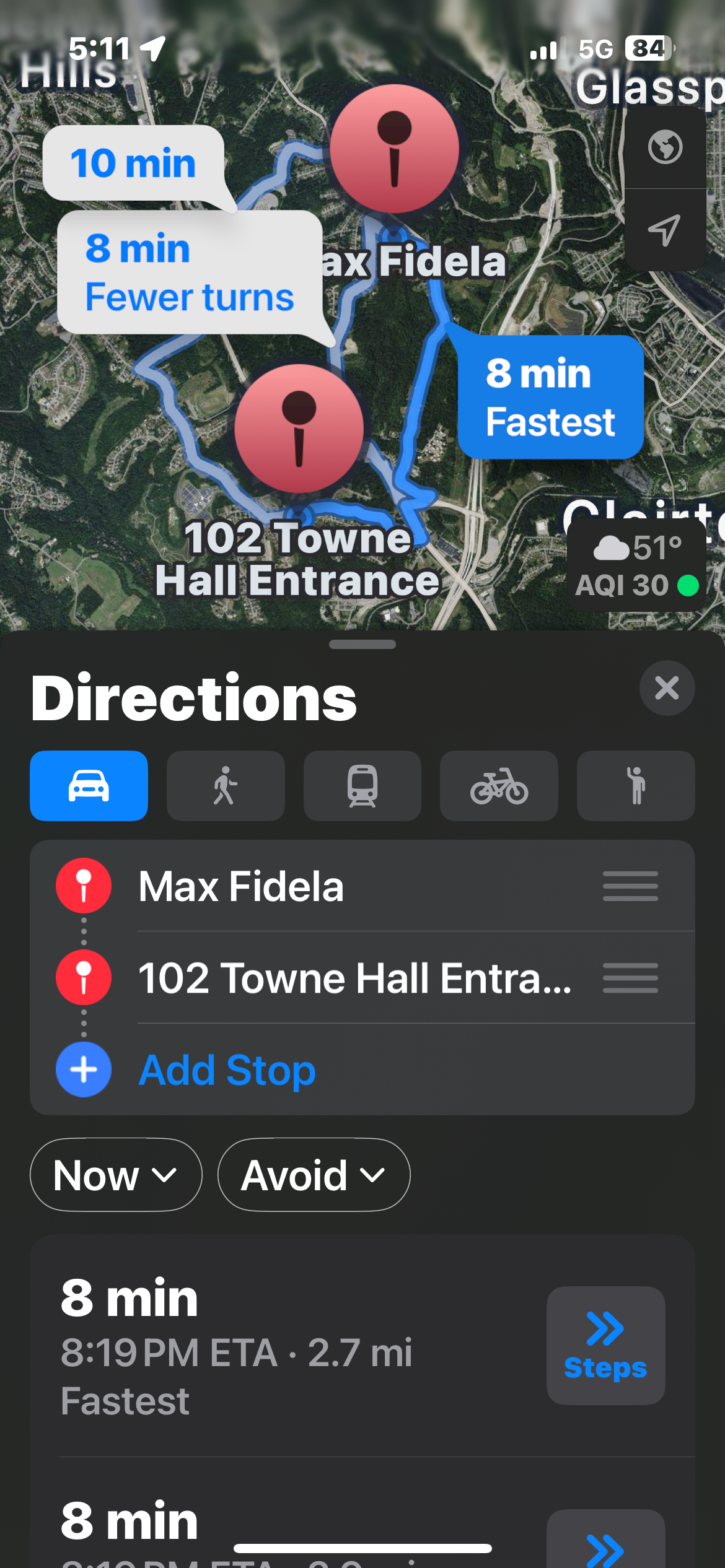
Task: Open the Now departure time dropdown
Action: tap(116, 1175)
